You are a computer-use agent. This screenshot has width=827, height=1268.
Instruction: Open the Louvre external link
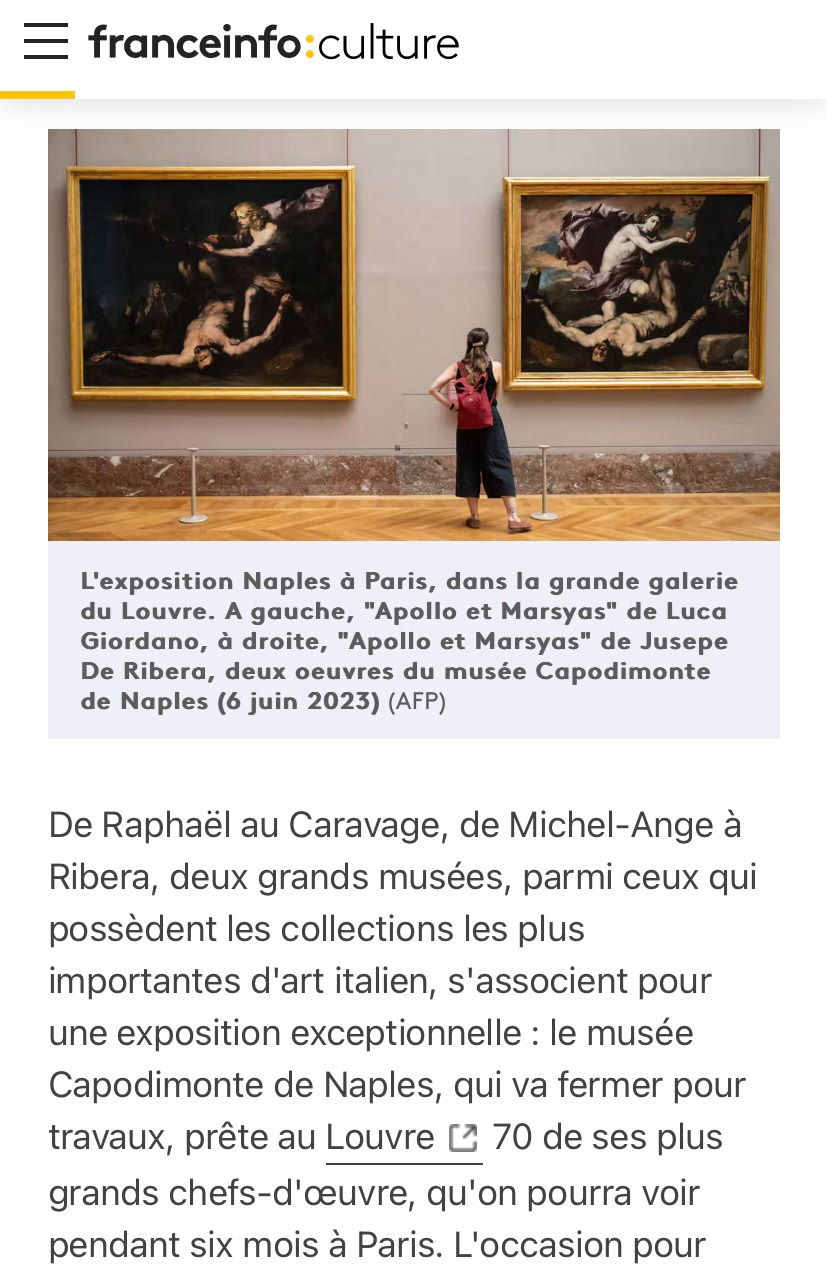coord(402,1138)
